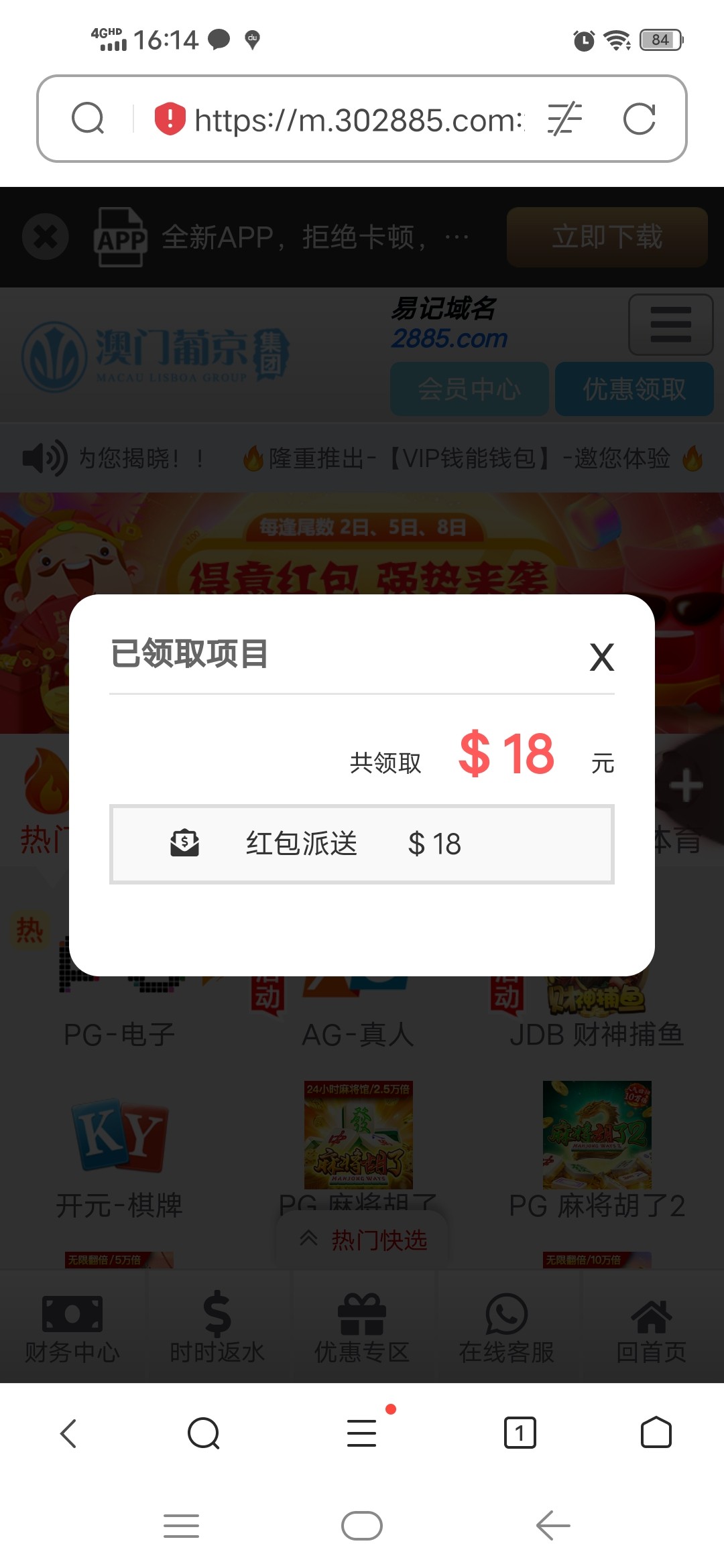
Task: Tap the system home button
Action: (362, 1526)
